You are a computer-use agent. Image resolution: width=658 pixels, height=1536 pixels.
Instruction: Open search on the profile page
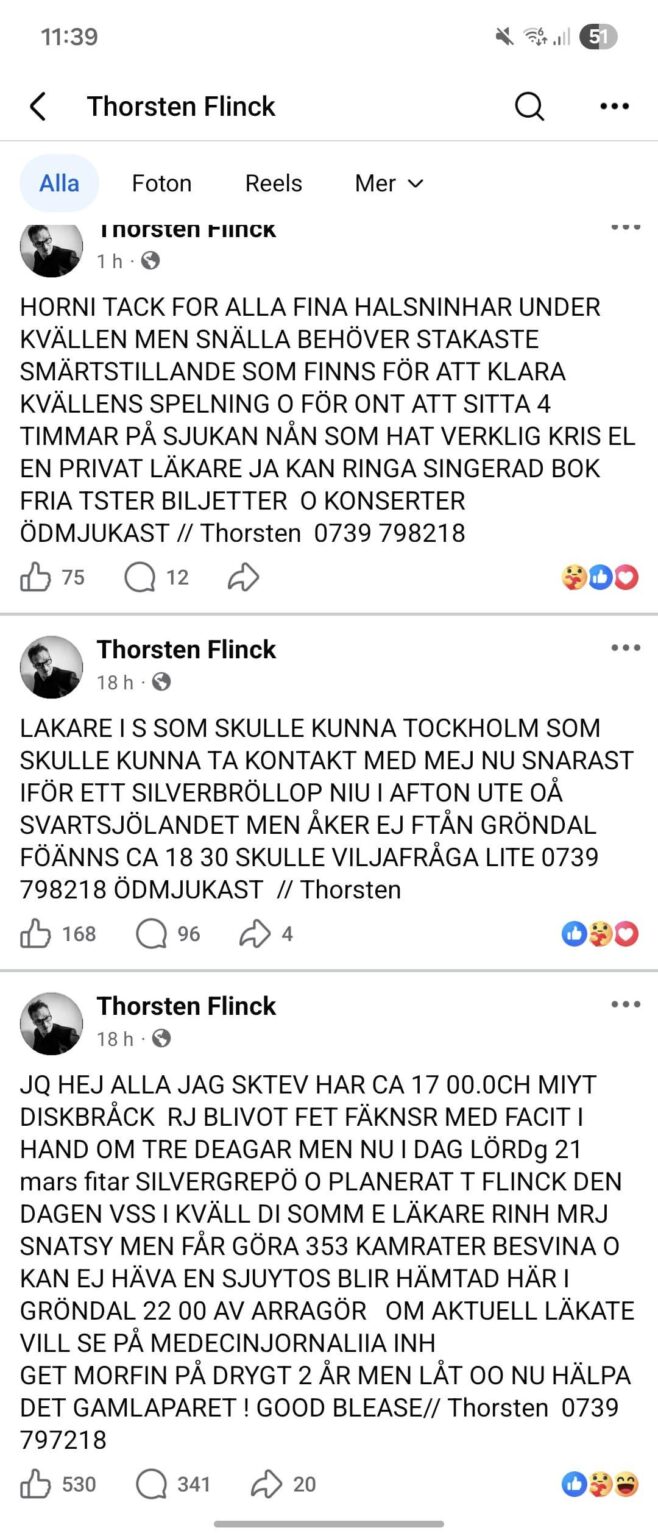(529, 106)
